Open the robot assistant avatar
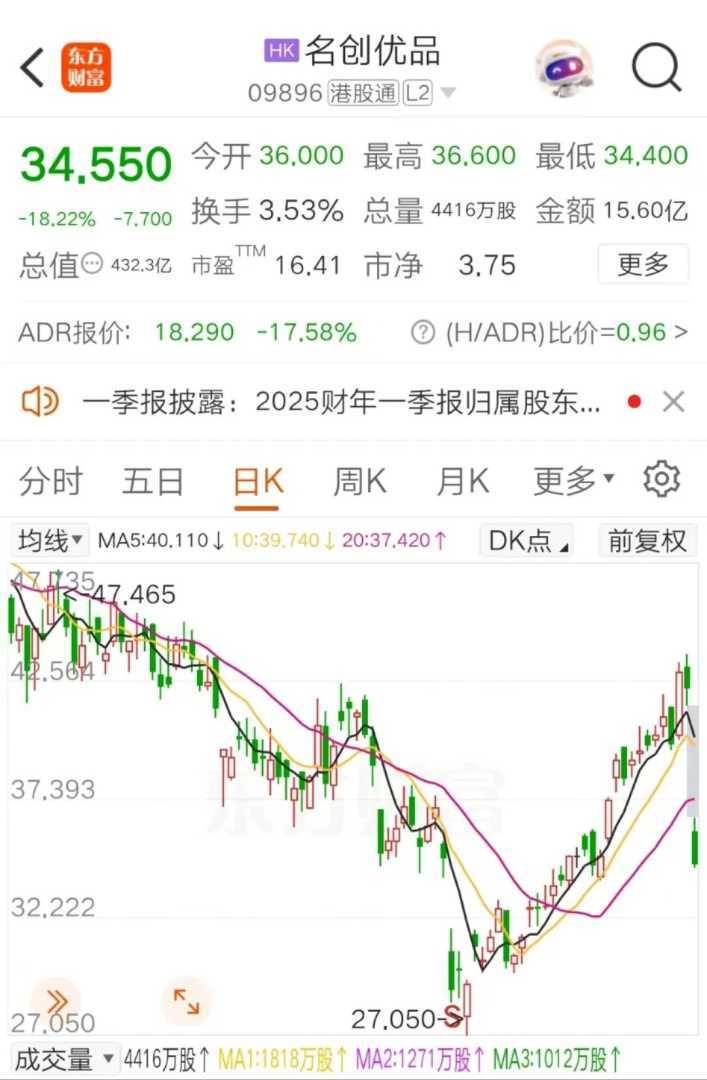This screenshot has width=707, height=1080. (564, 68)
